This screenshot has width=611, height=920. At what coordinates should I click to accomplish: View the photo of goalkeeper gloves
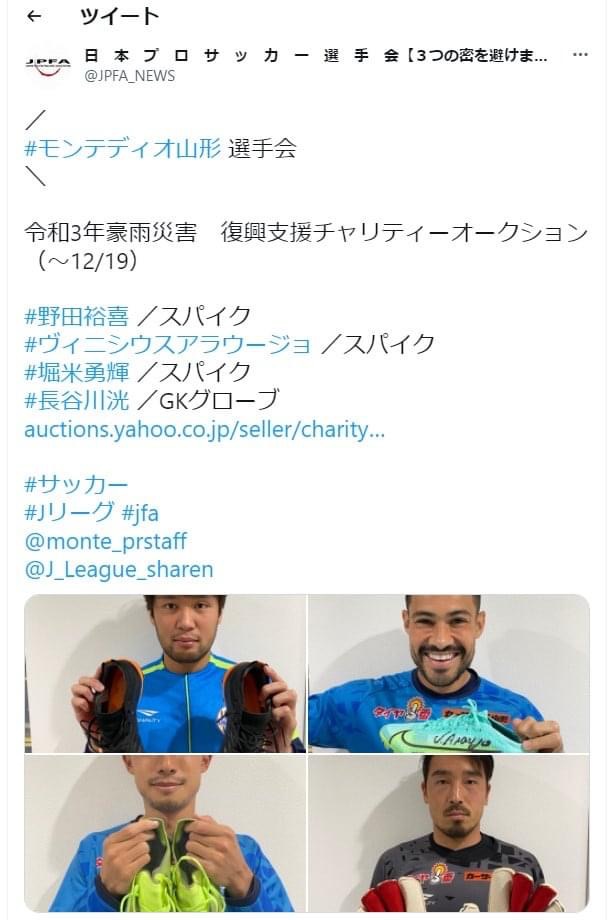tap(447, 833)
